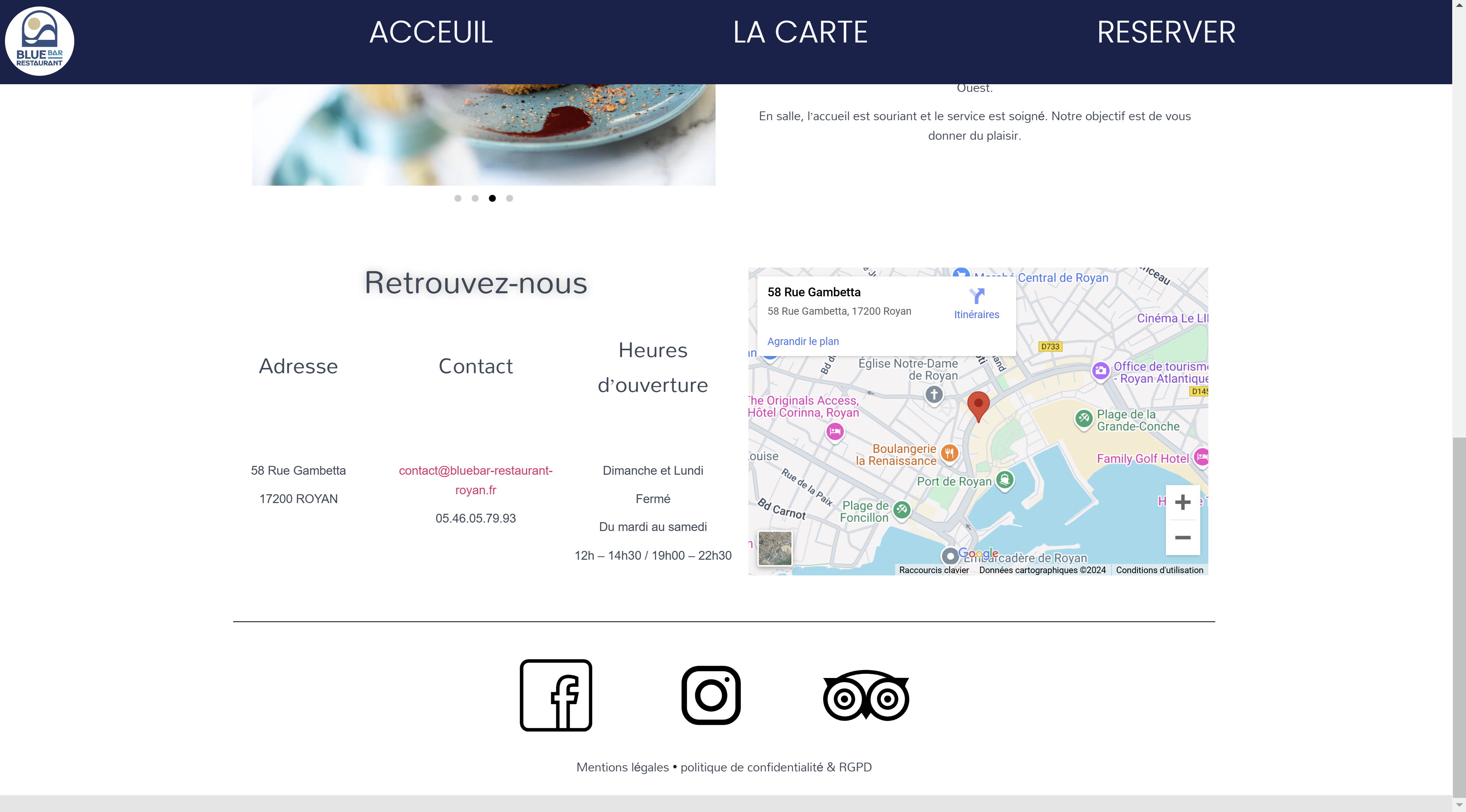
Task: Open the ACCEUIL navigation item
Action: coord(431,33)
